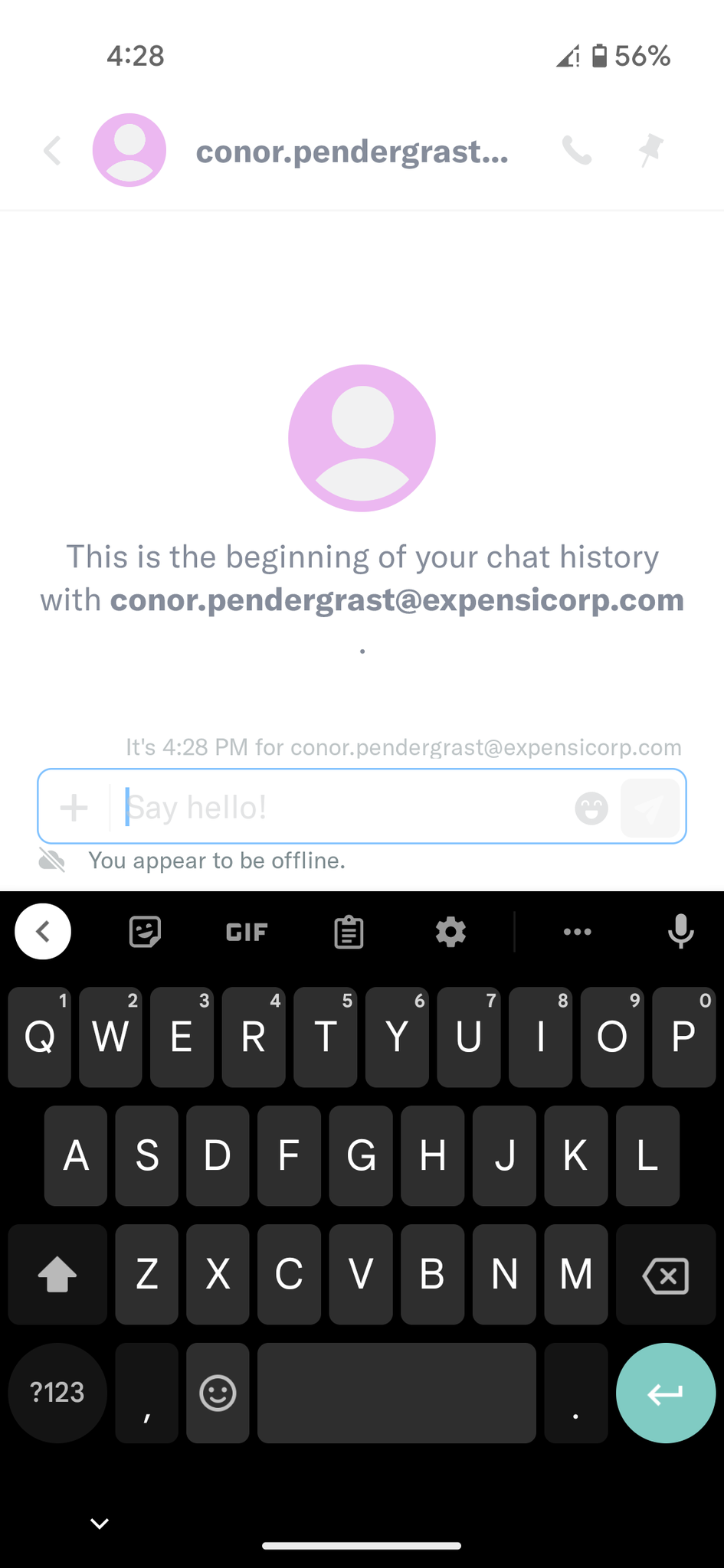Start a voice call with conor.pendergrast

(x=578, y=150)
